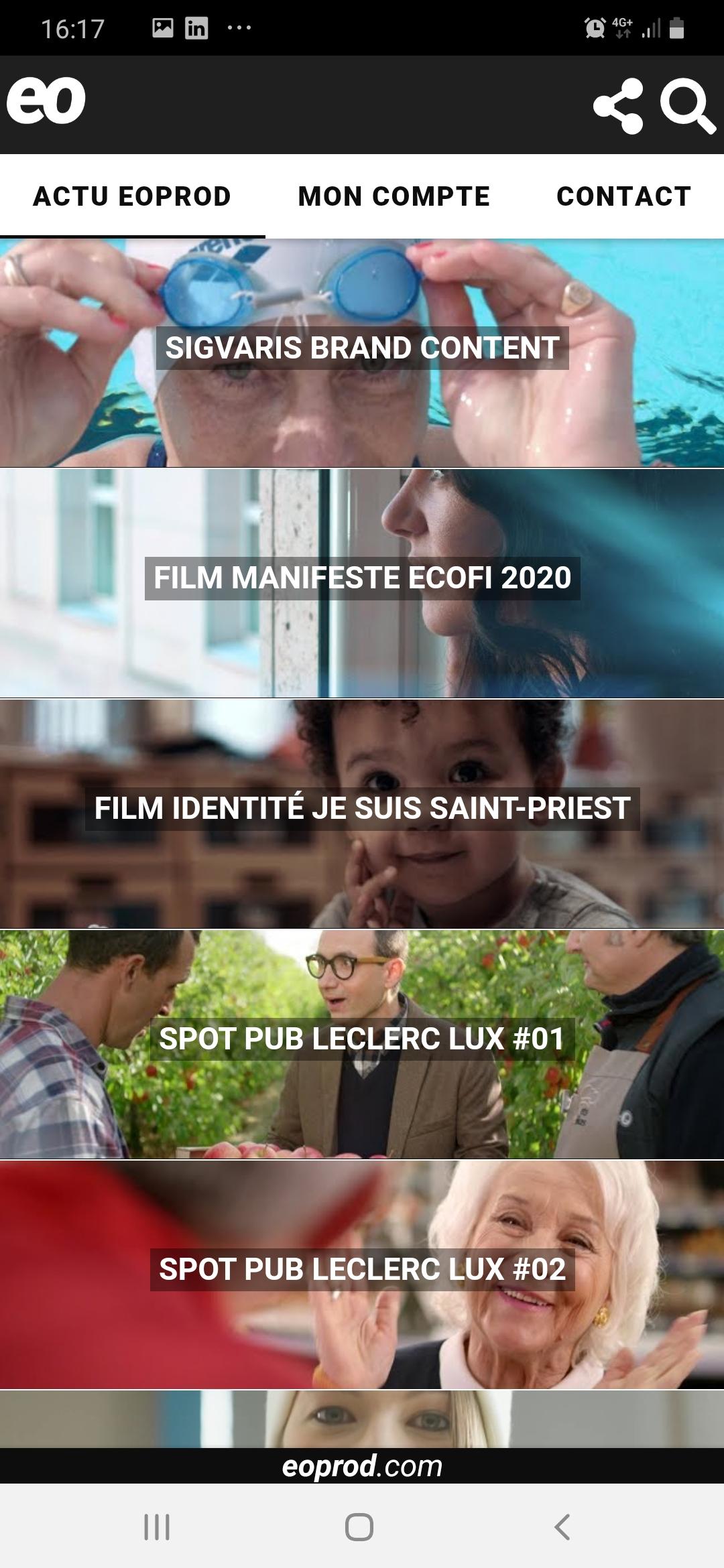
Task: Open recent apps from navigation bar
Action: 157,1527
